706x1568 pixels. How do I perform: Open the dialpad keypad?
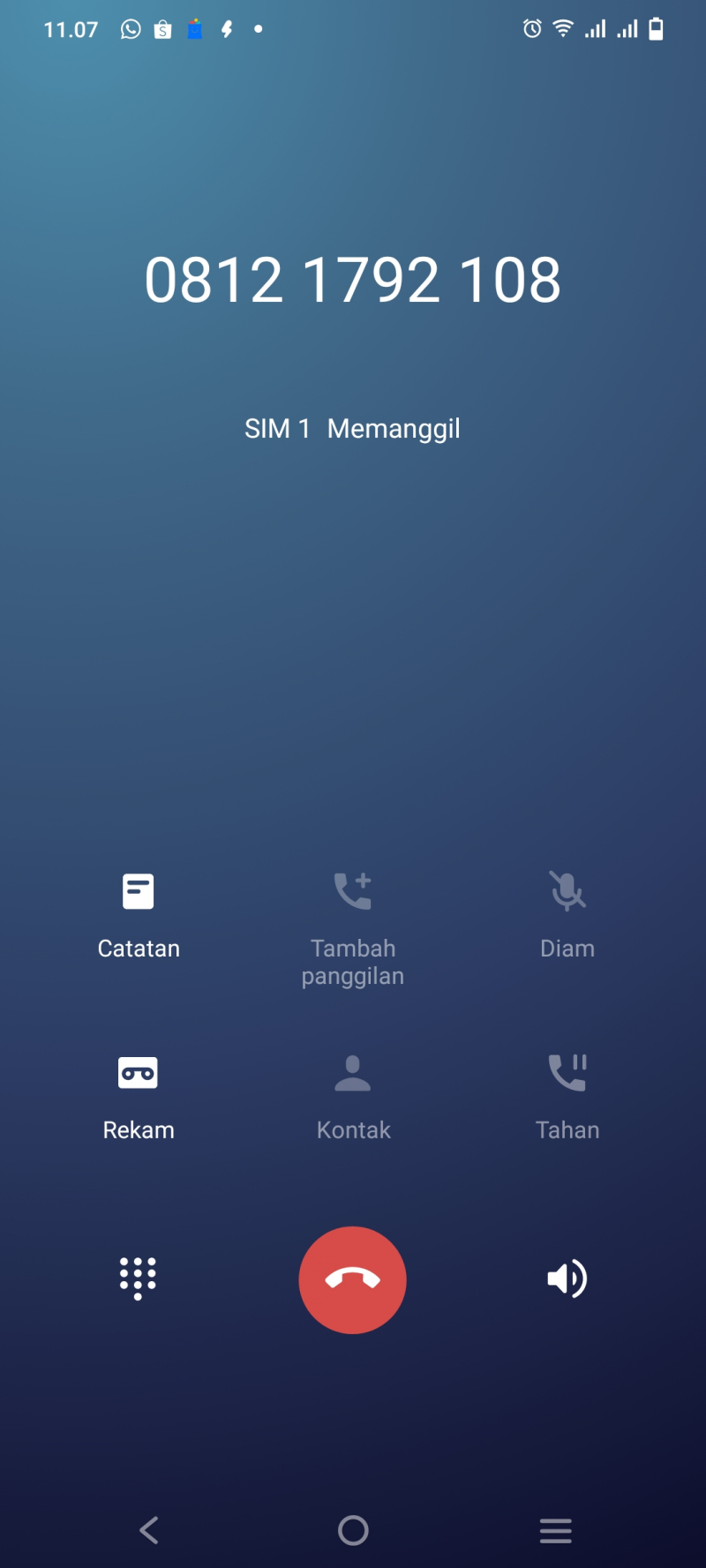(139, 1279)
